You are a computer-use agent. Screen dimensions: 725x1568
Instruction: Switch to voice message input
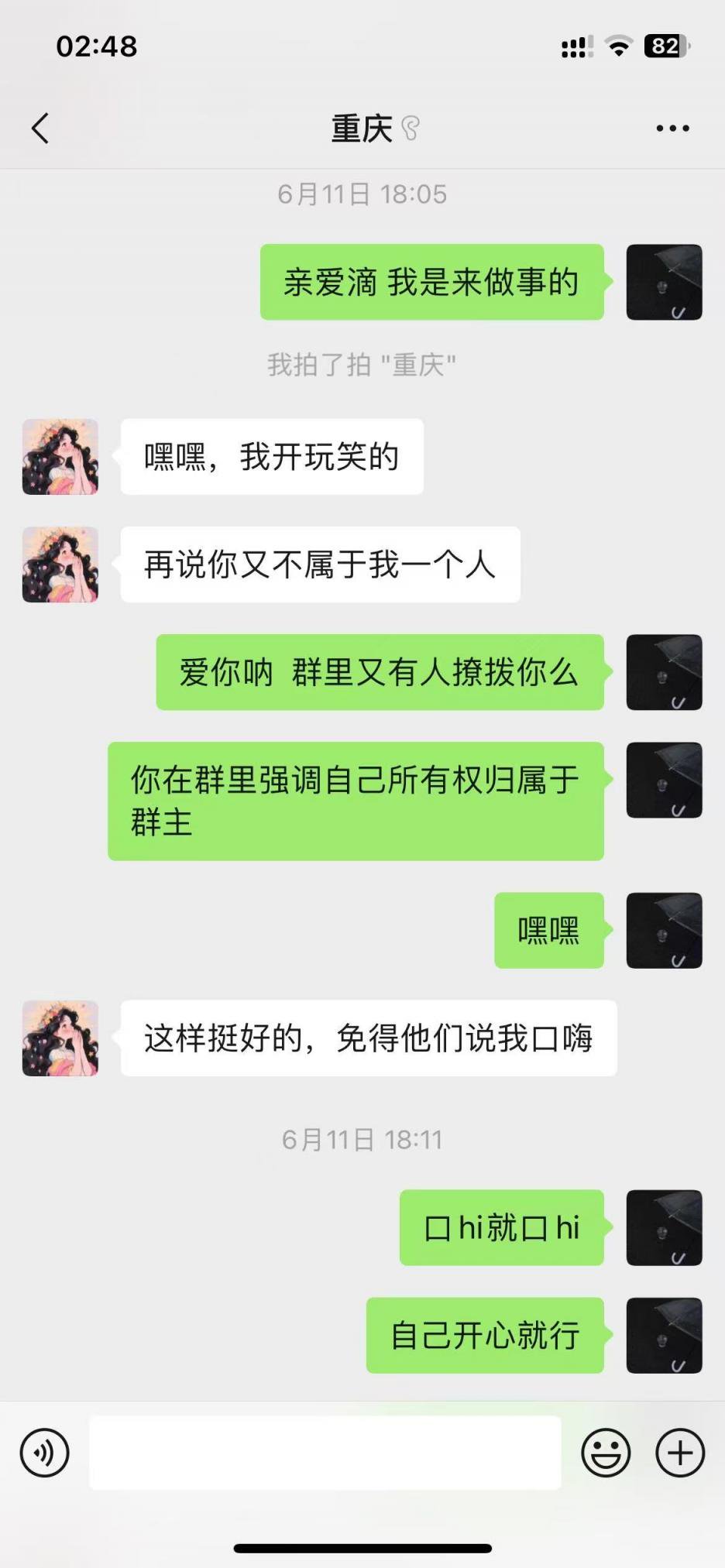tap(45, 1453)
